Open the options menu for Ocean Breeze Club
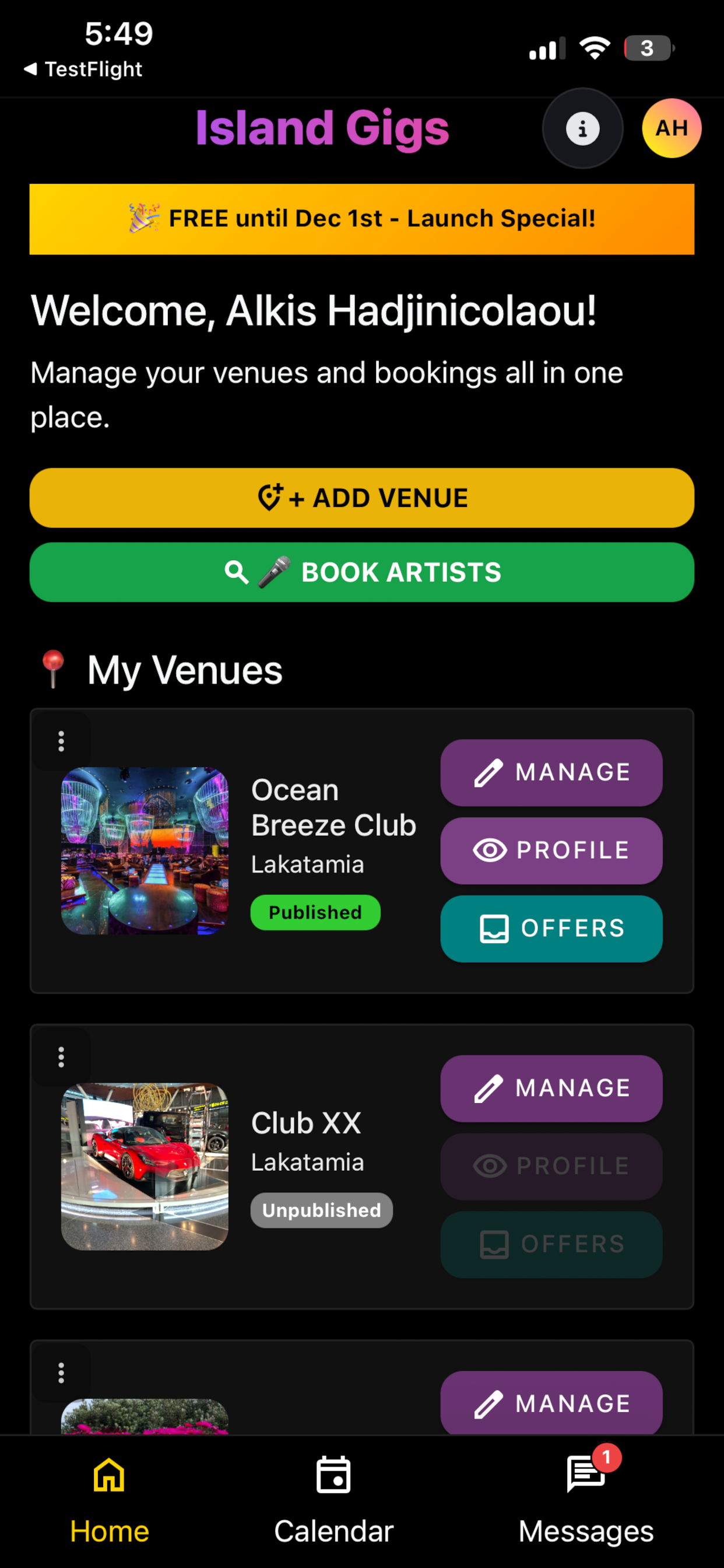724x1568 pixels. click(61, 741)
